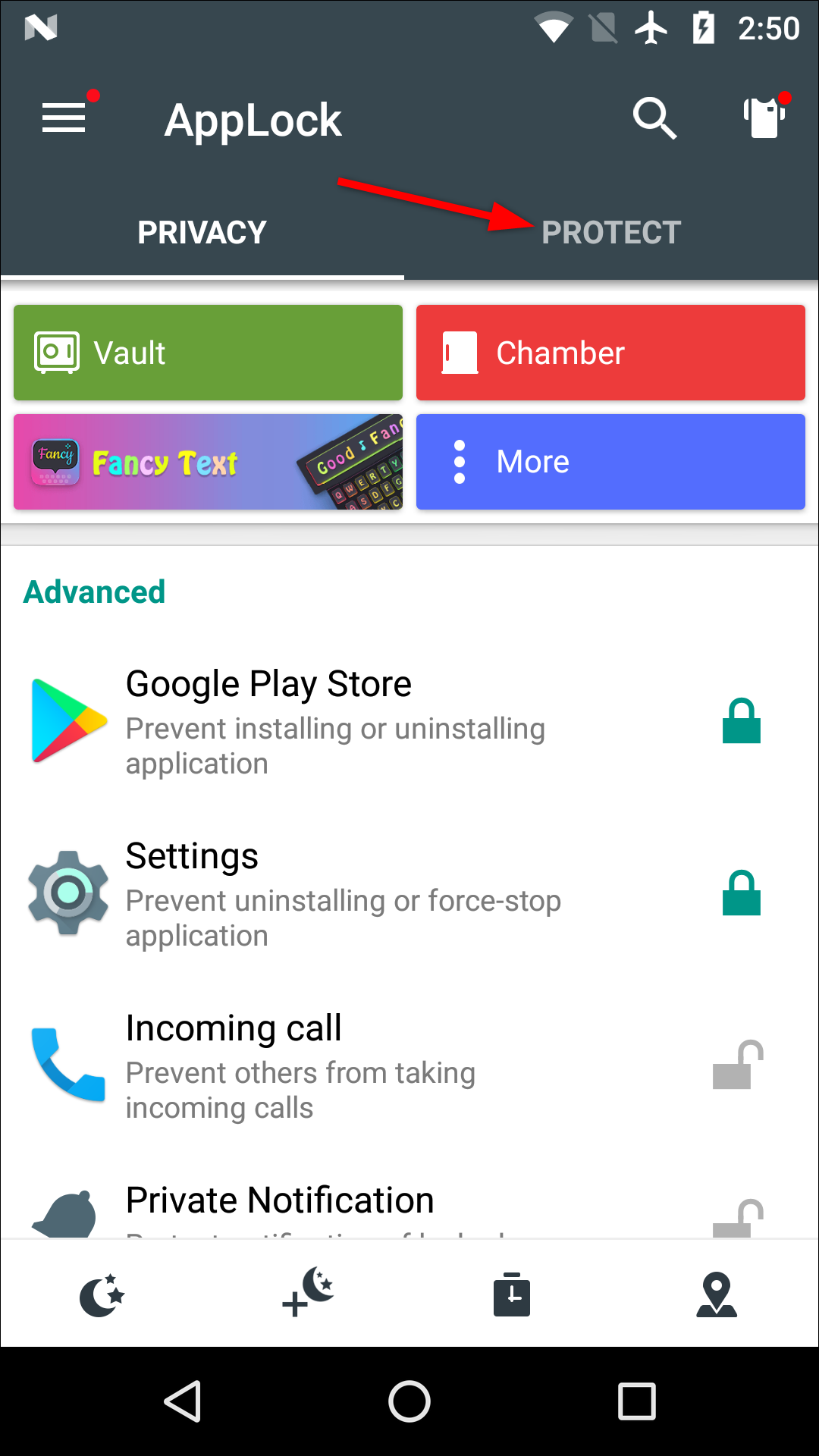Image resolution: width=819 pixels, height=1456 pixels.
Task: Open the location lock icon
Action: [x=717, y=1294]
